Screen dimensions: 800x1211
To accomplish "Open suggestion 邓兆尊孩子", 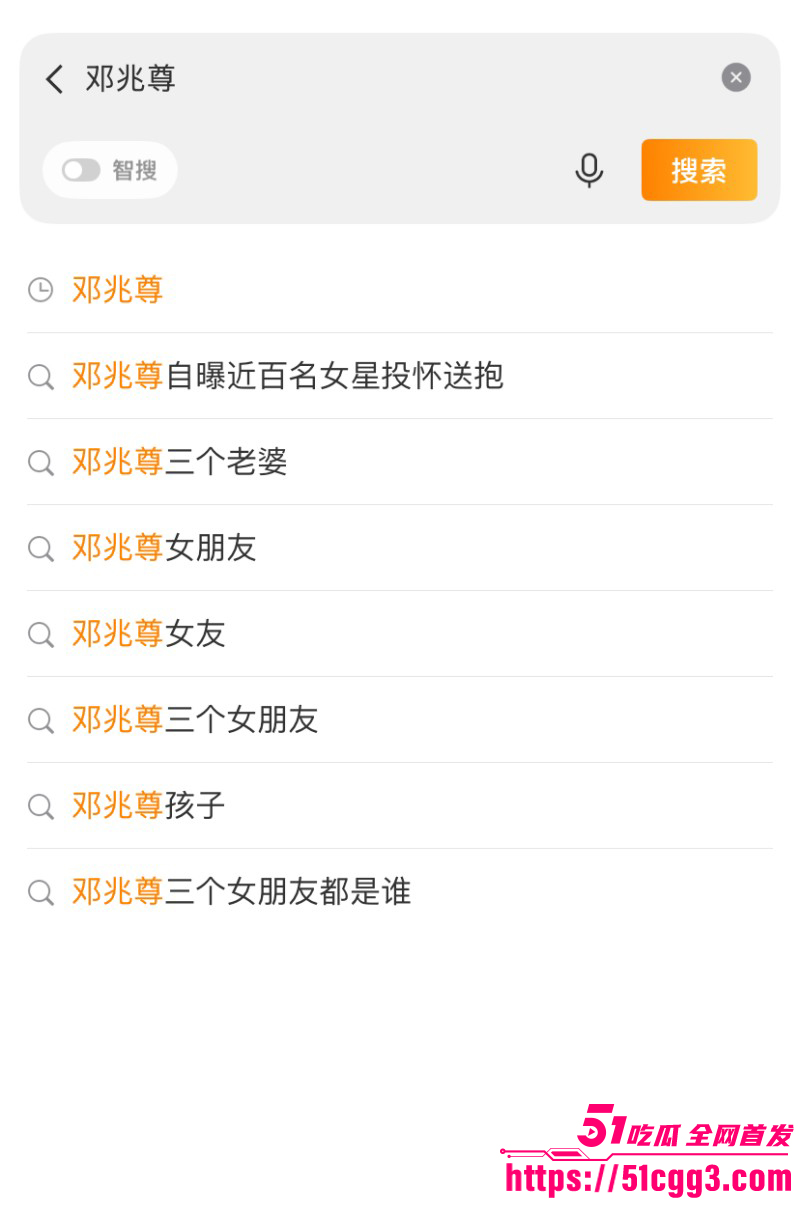I will pyautogui.click(x=148, y=806).
